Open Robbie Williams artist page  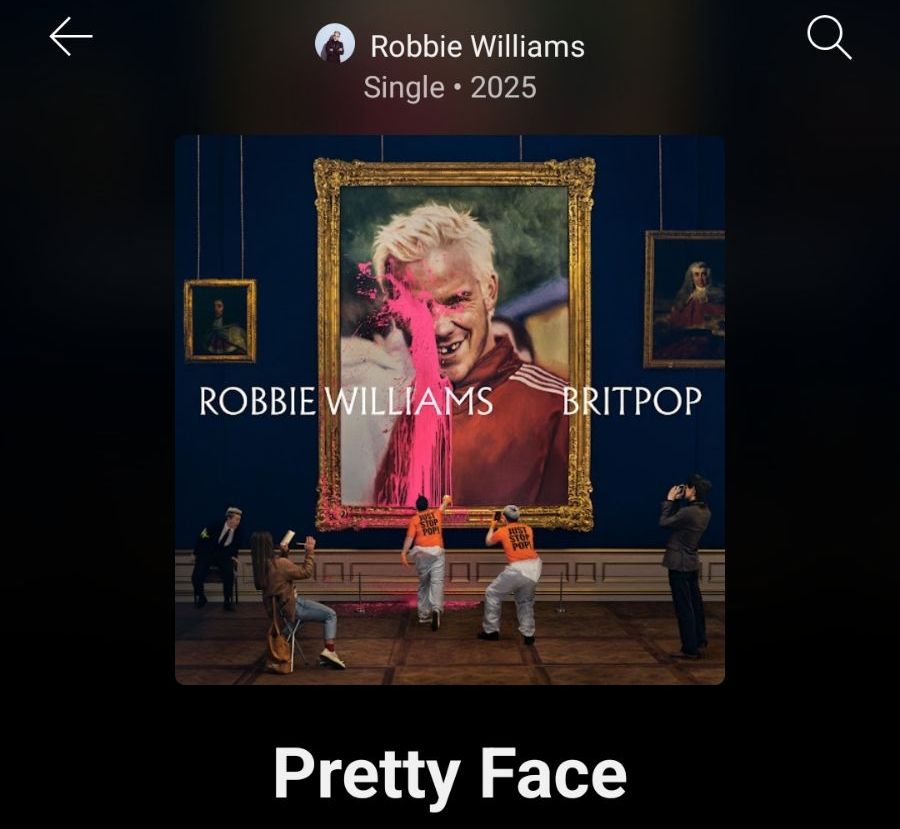tap(476, 46)
